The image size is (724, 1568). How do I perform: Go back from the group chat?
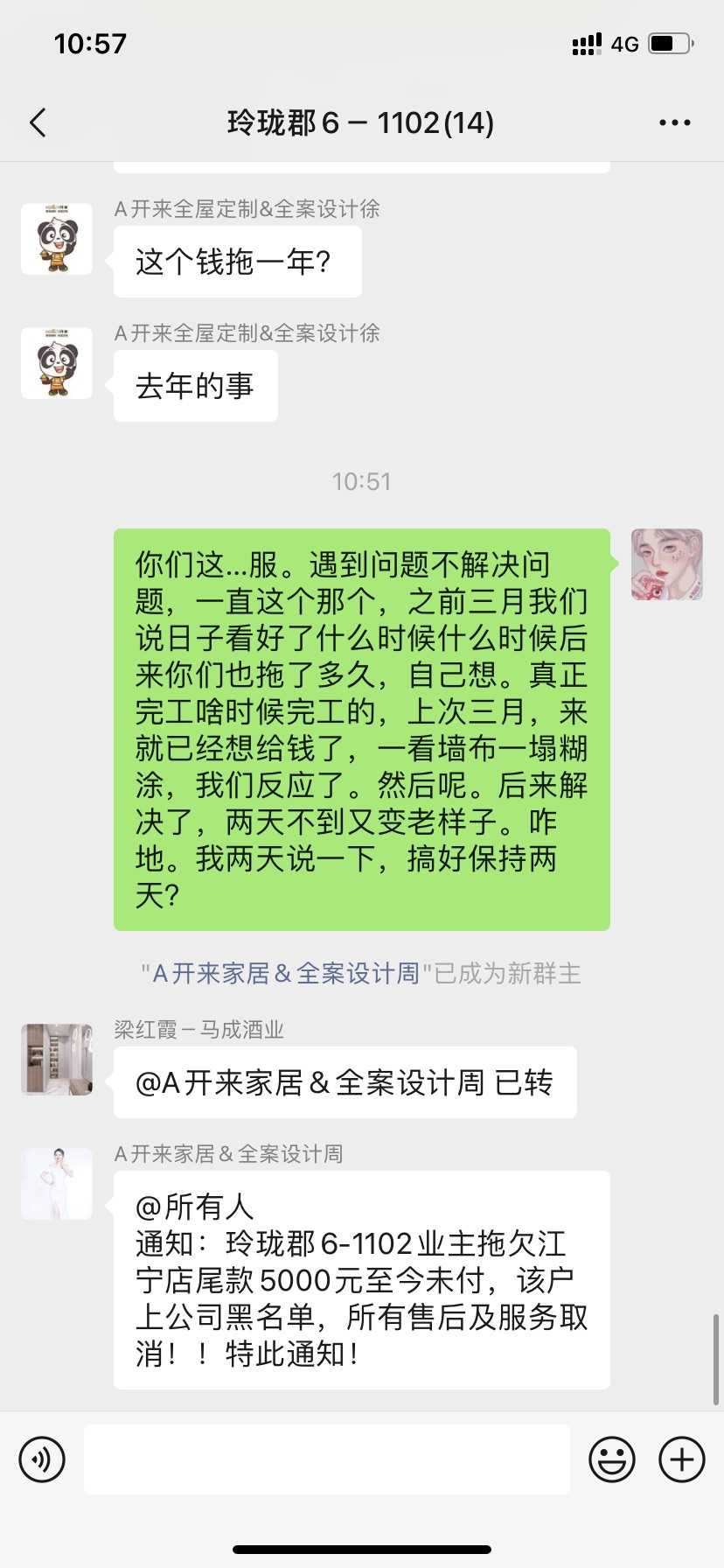pyautogui.click(x=38, y=123)
